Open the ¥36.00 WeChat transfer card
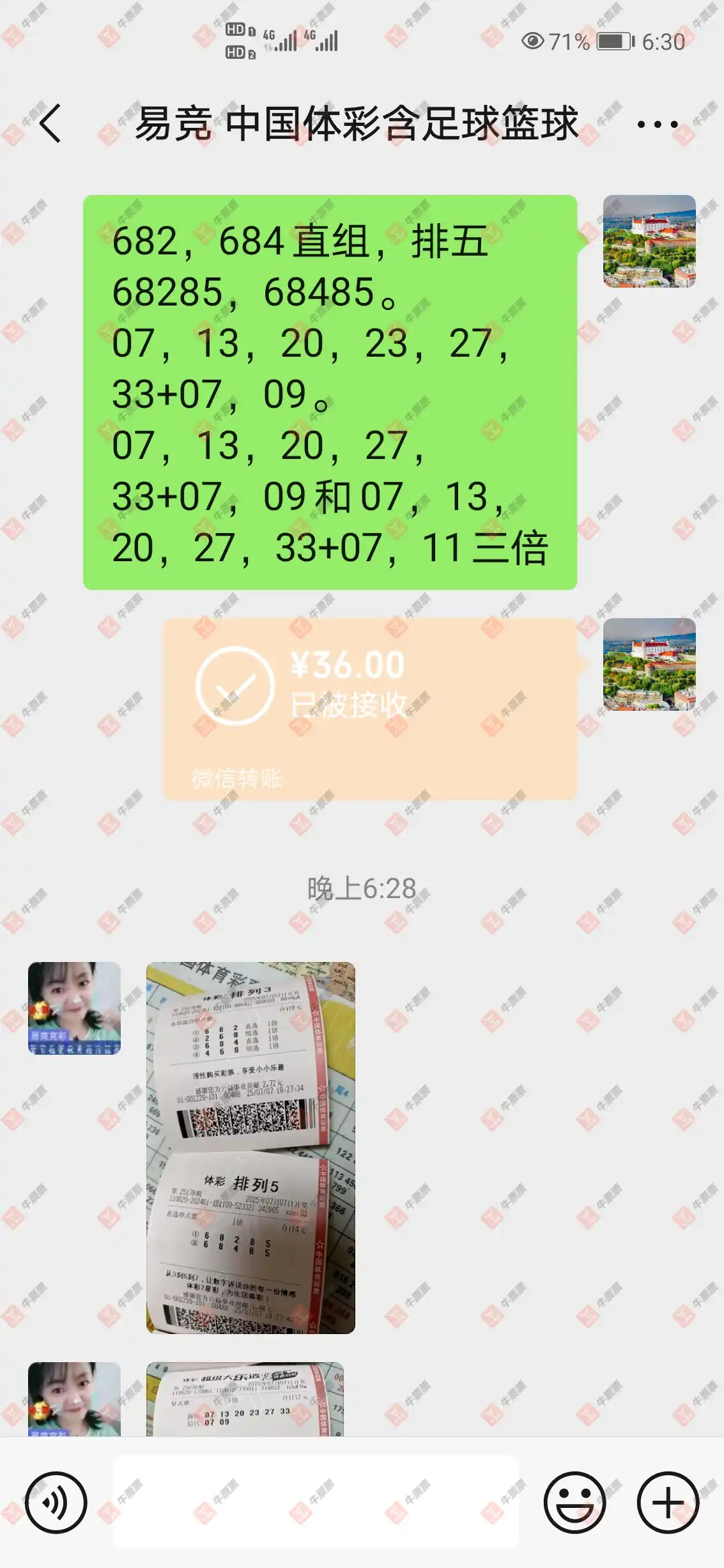 click(369, 708)
